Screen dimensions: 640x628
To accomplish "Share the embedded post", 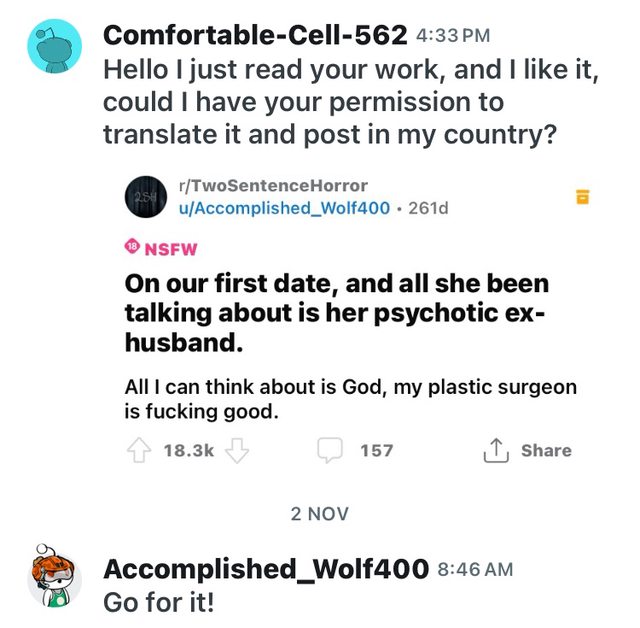I will (x=526, y=451).
